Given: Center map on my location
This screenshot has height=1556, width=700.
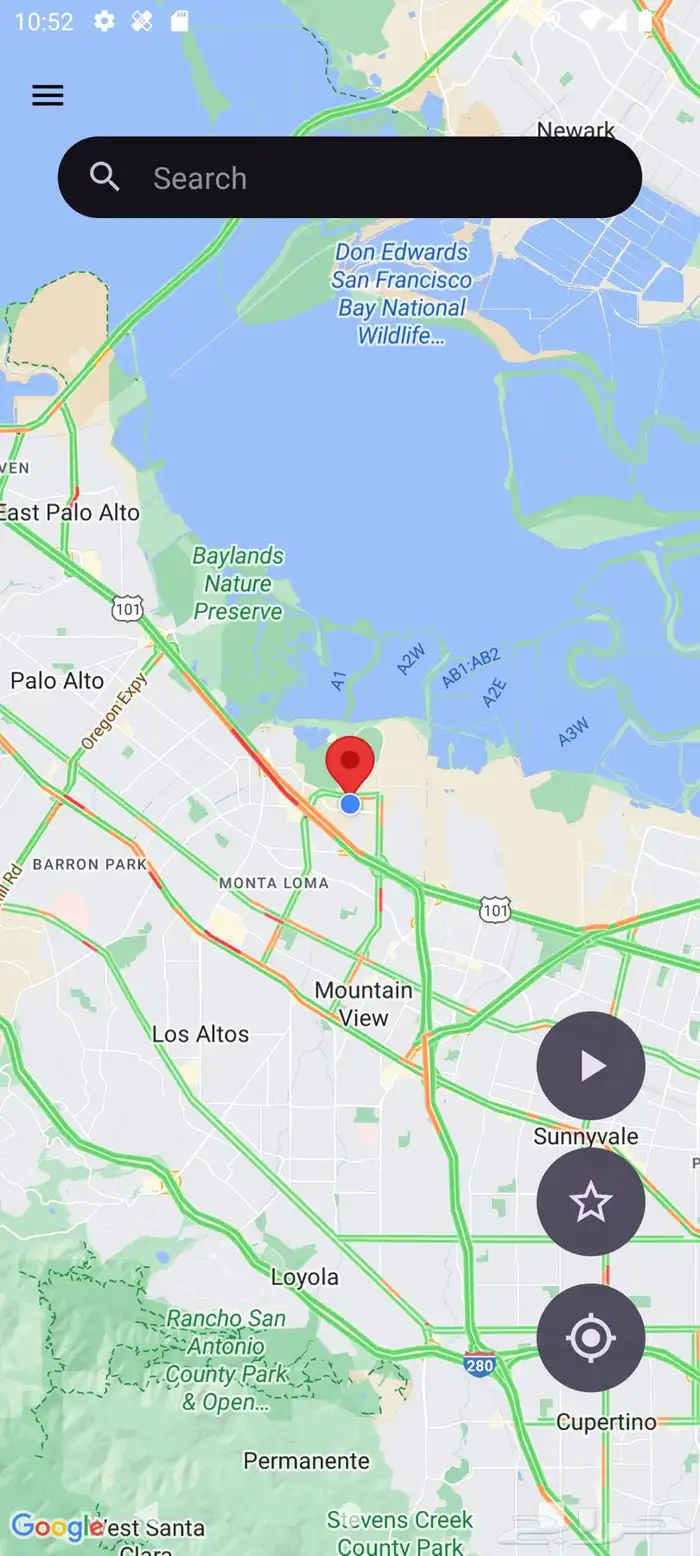Looking at the screenshot, I should [591, 1338].
